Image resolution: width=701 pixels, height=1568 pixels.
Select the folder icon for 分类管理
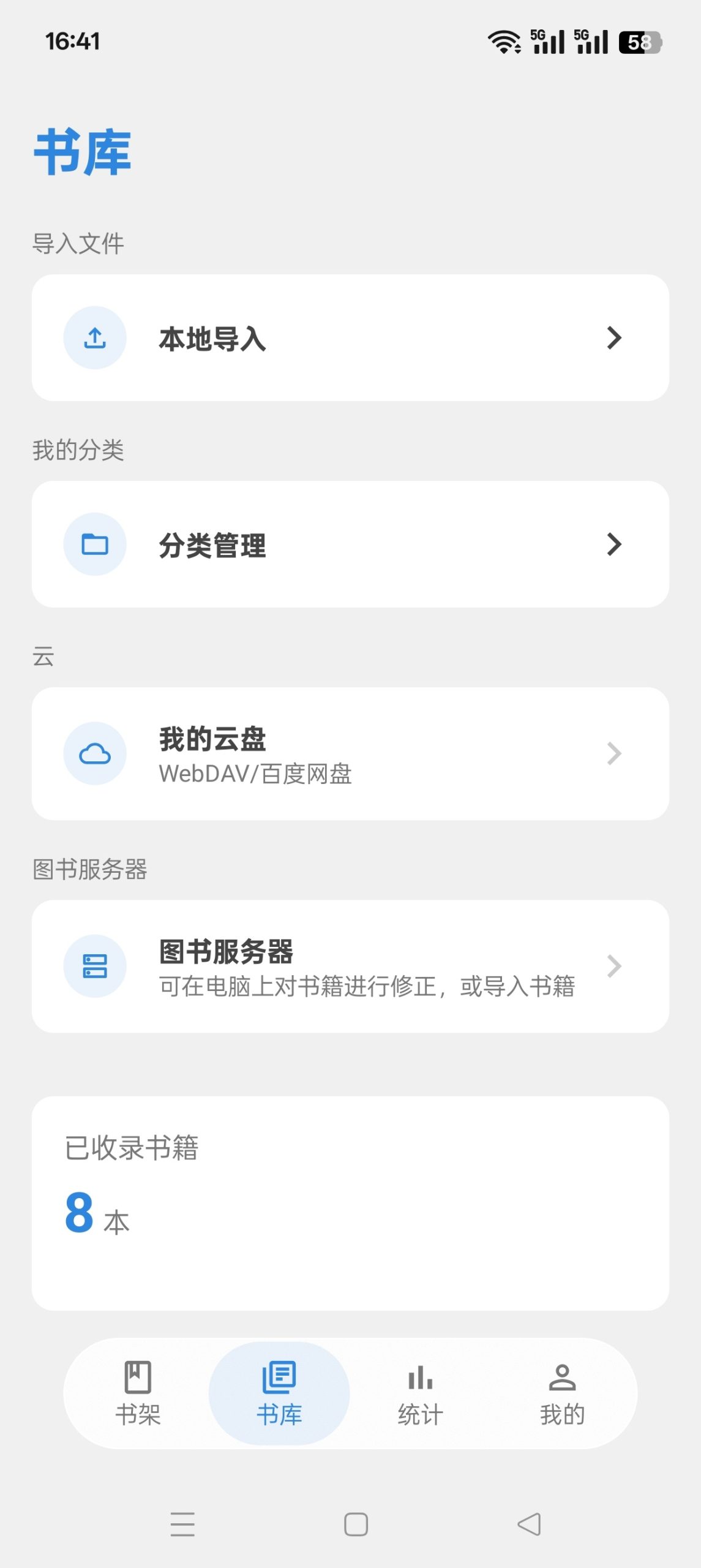(95, 544)
